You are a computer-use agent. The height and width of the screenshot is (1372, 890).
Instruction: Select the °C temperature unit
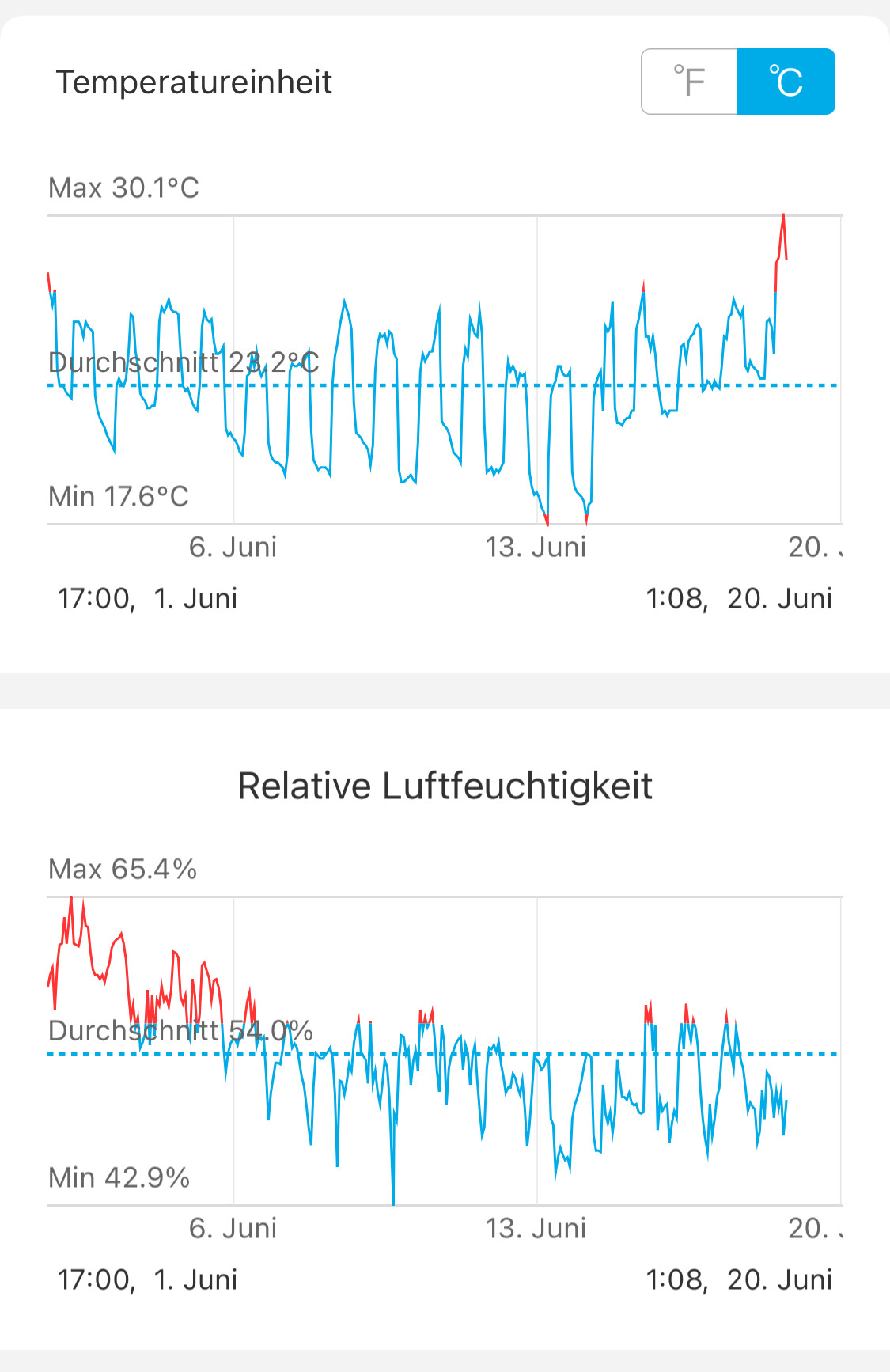(x=786, y=81)
